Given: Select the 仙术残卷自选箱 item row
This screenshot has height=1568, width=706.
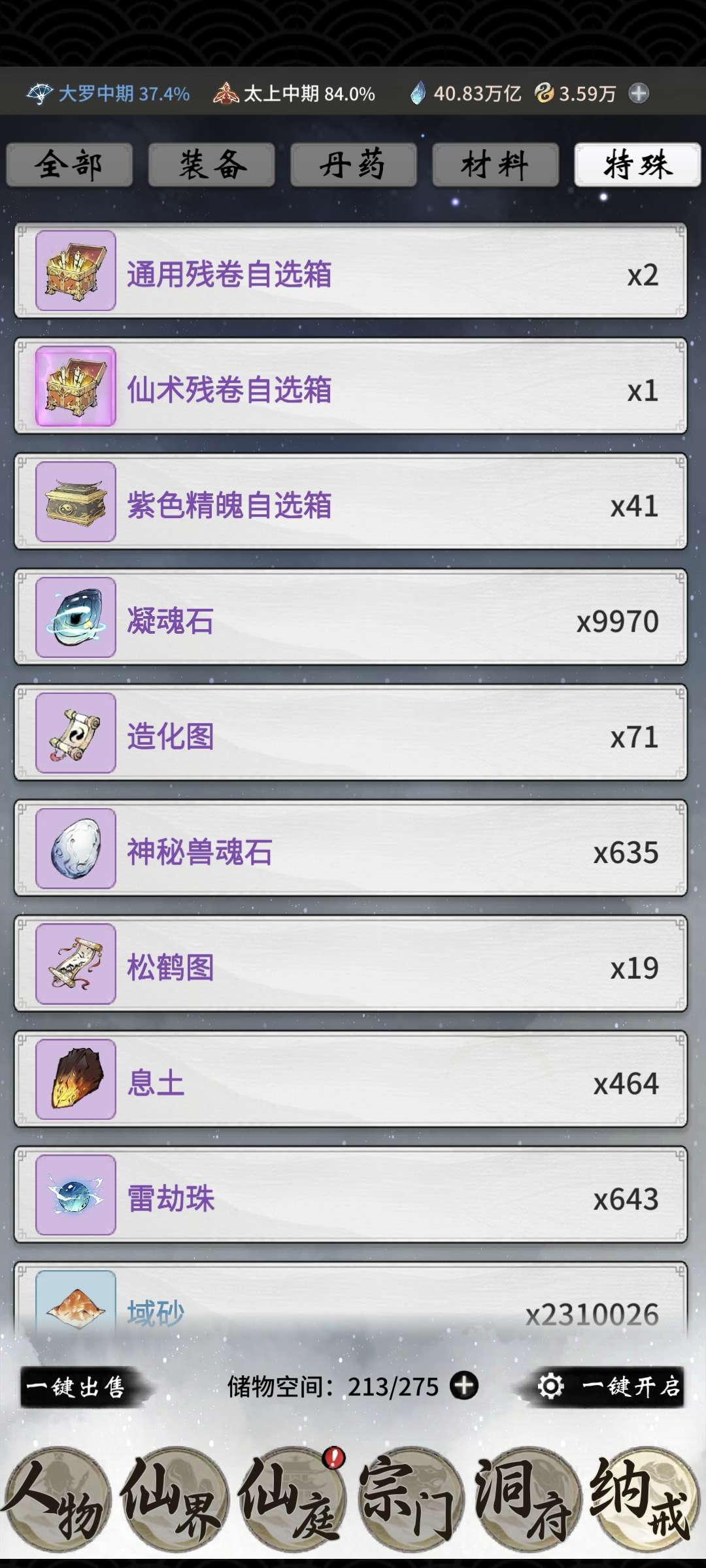Looking at the screenshot, I should (x=350, y=387).
